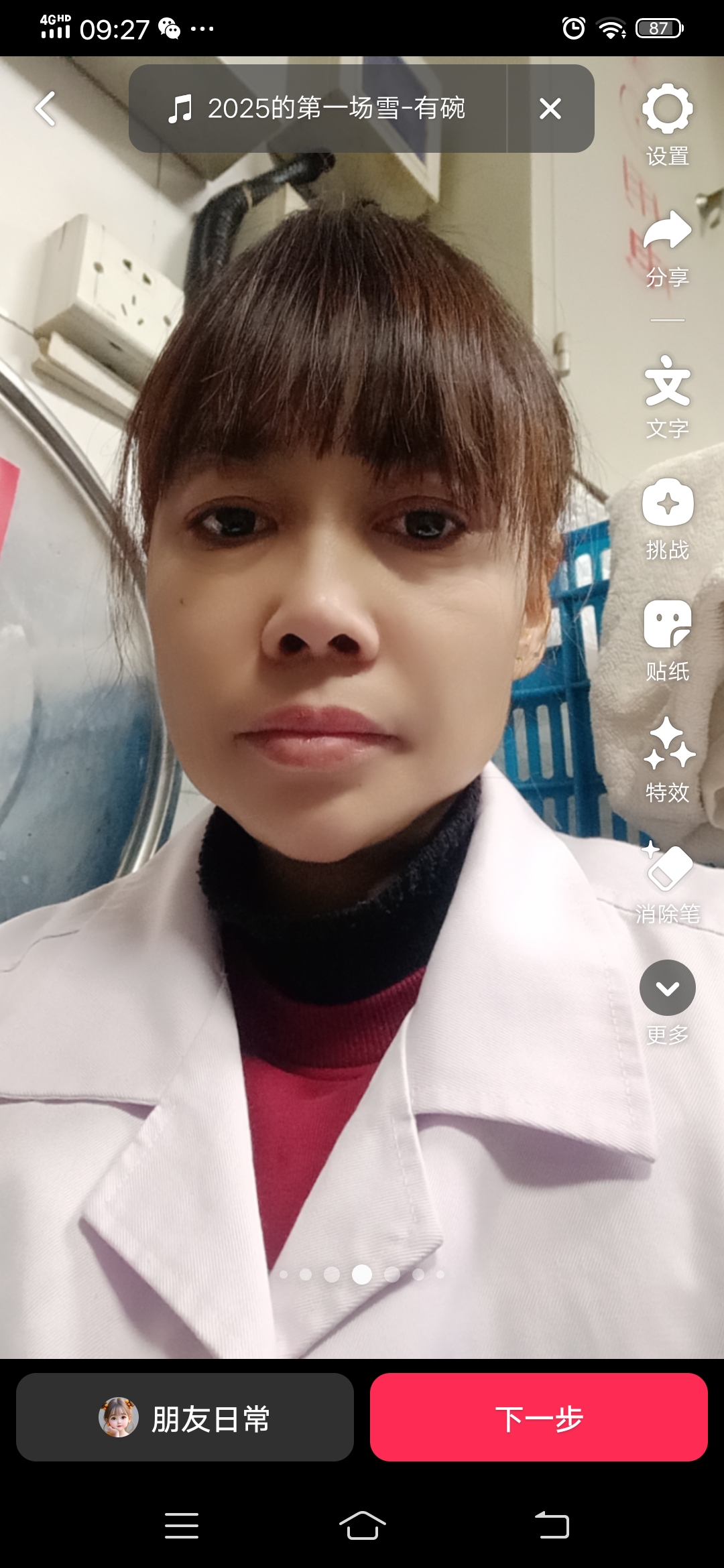The height and width of the screenshot is (1568, 724).
Task: Open 设置 settings tool
Action: pos(667,124)
